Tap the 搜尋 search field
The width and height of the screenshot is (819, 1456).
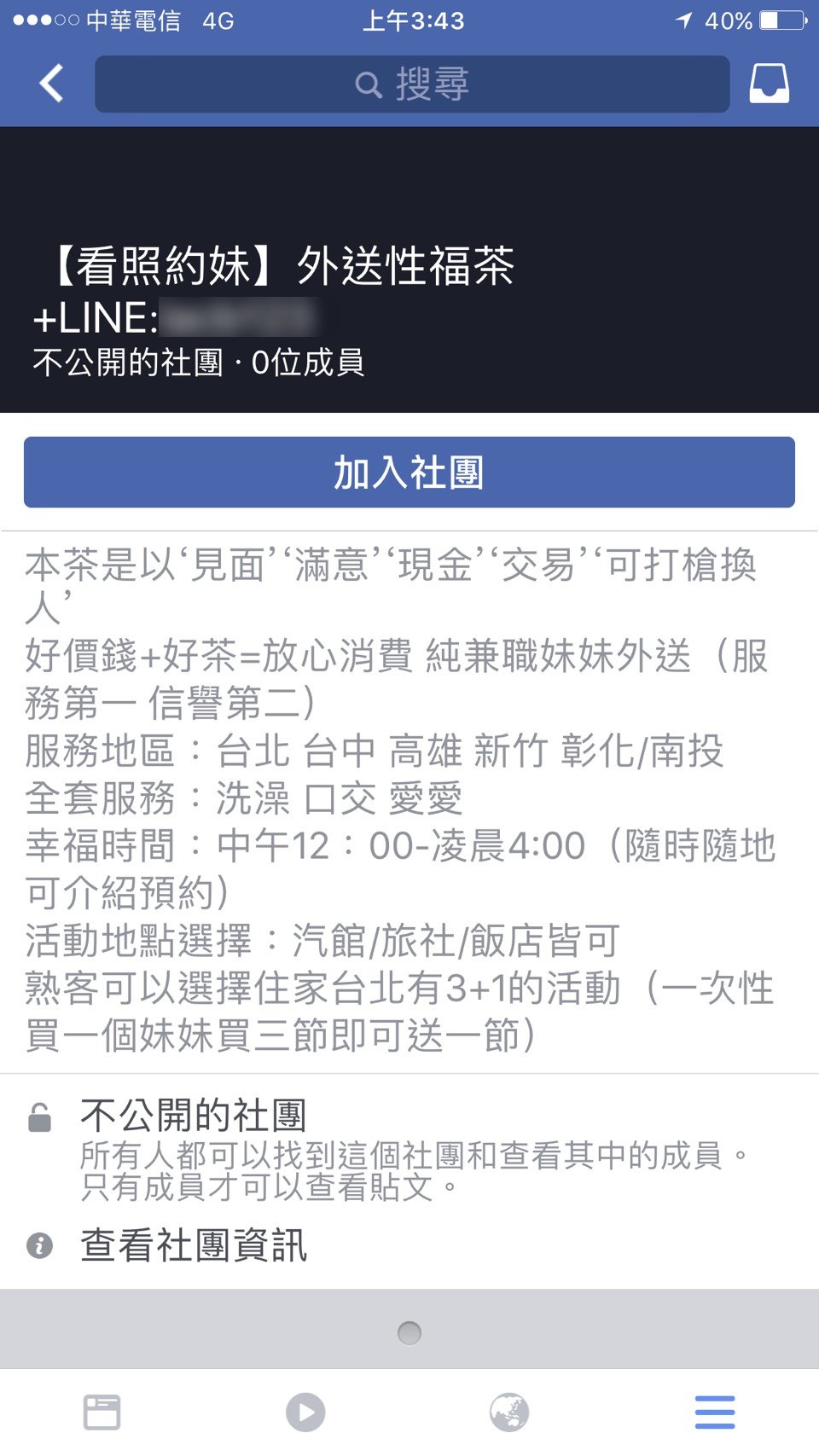[x=412, y=84]
